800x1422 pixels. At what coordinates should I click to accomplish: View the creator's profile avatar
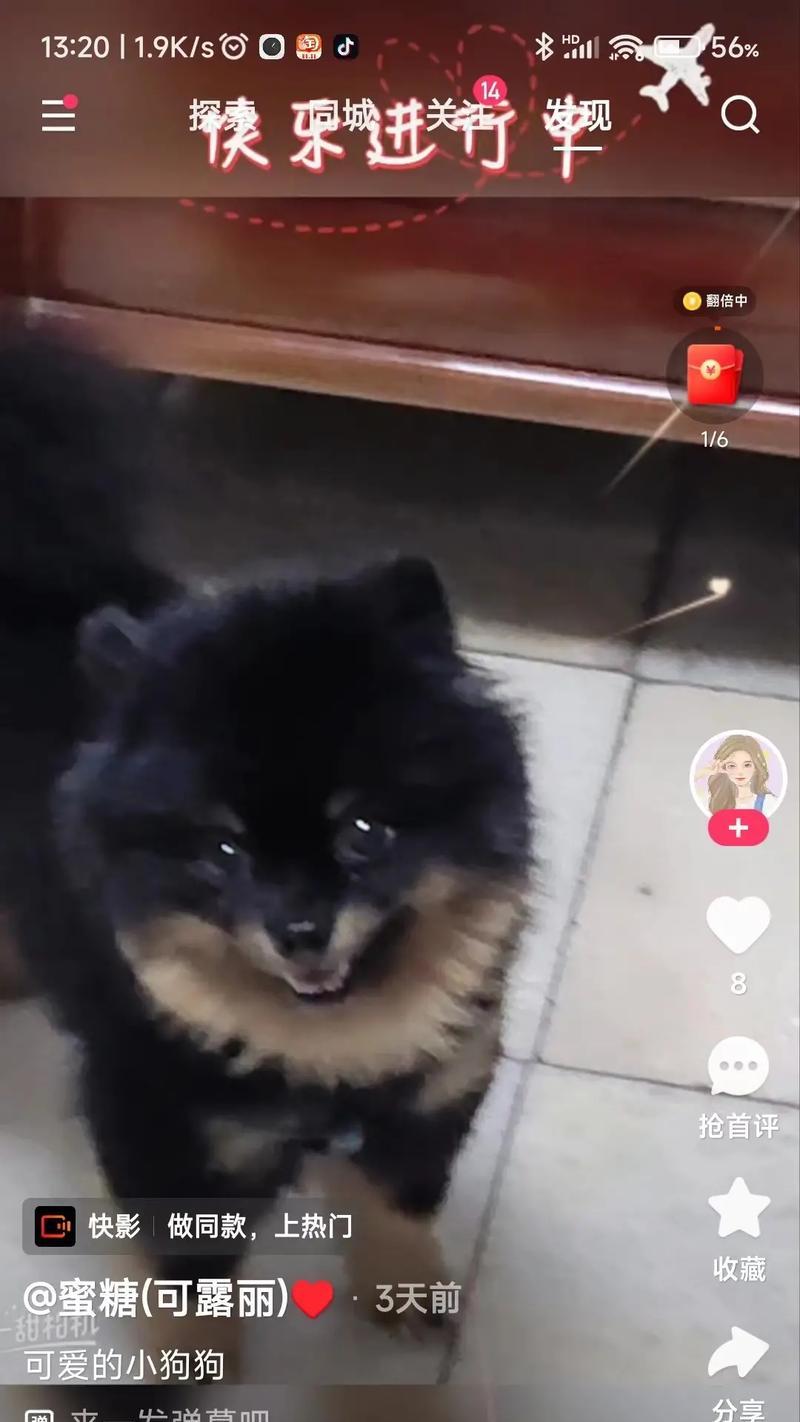click(738, 777)
